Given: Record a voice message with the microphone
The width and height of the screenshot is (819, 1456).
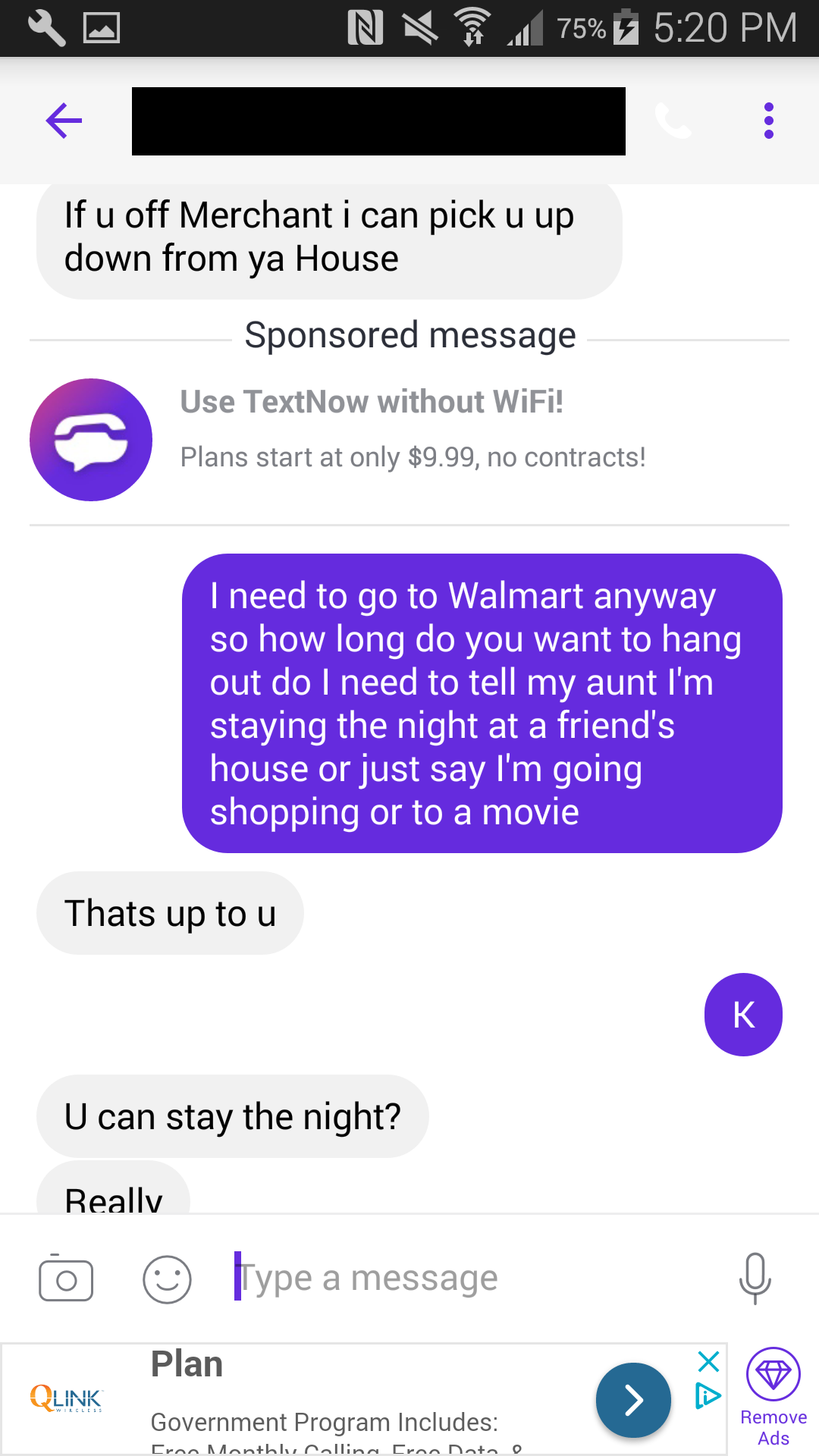Looking at the screenshot, I should [x=755, y=1279].
